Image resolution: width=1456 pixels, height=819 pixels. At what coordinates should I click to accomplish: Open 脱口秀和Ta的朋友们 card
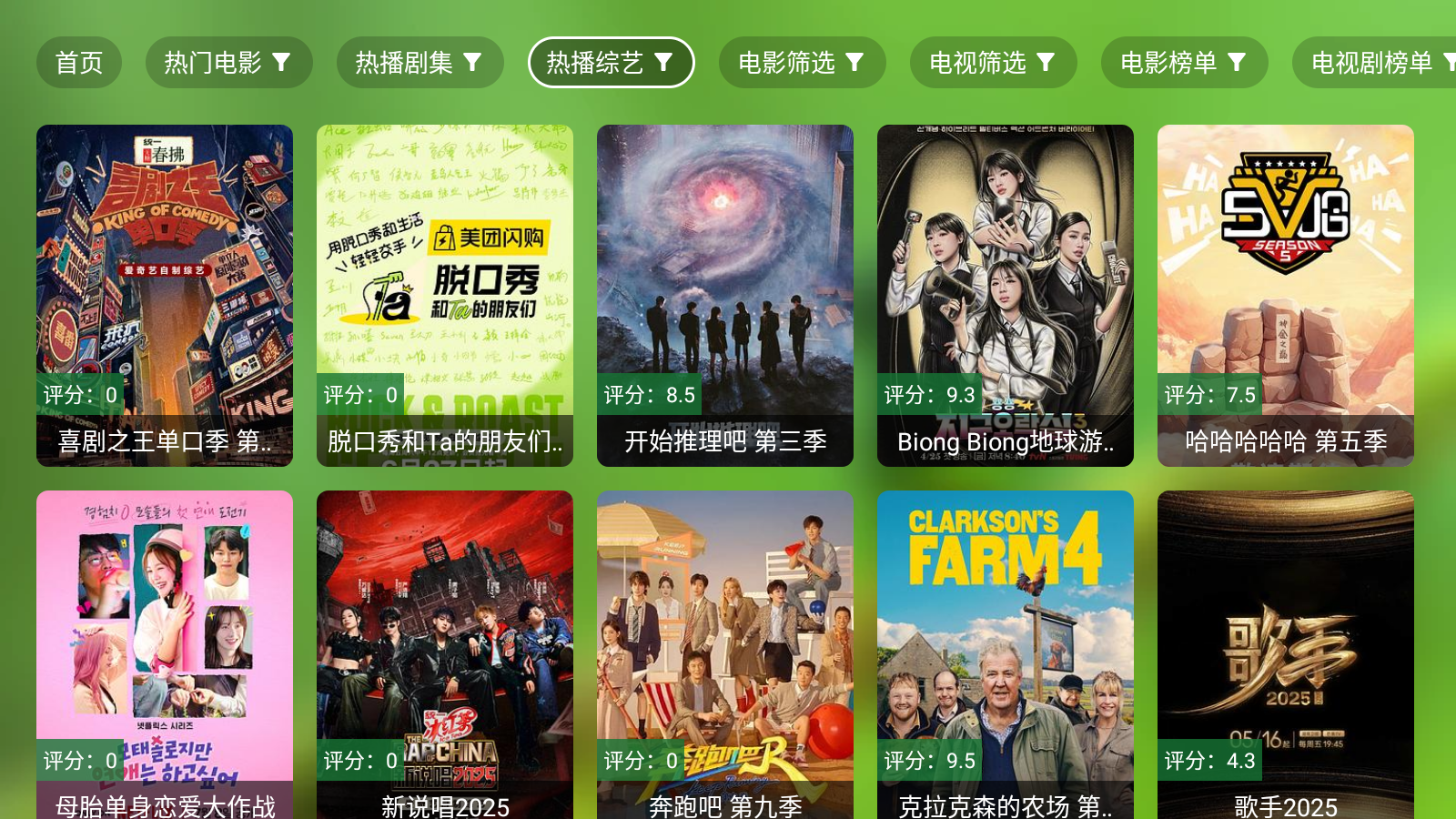445,295
